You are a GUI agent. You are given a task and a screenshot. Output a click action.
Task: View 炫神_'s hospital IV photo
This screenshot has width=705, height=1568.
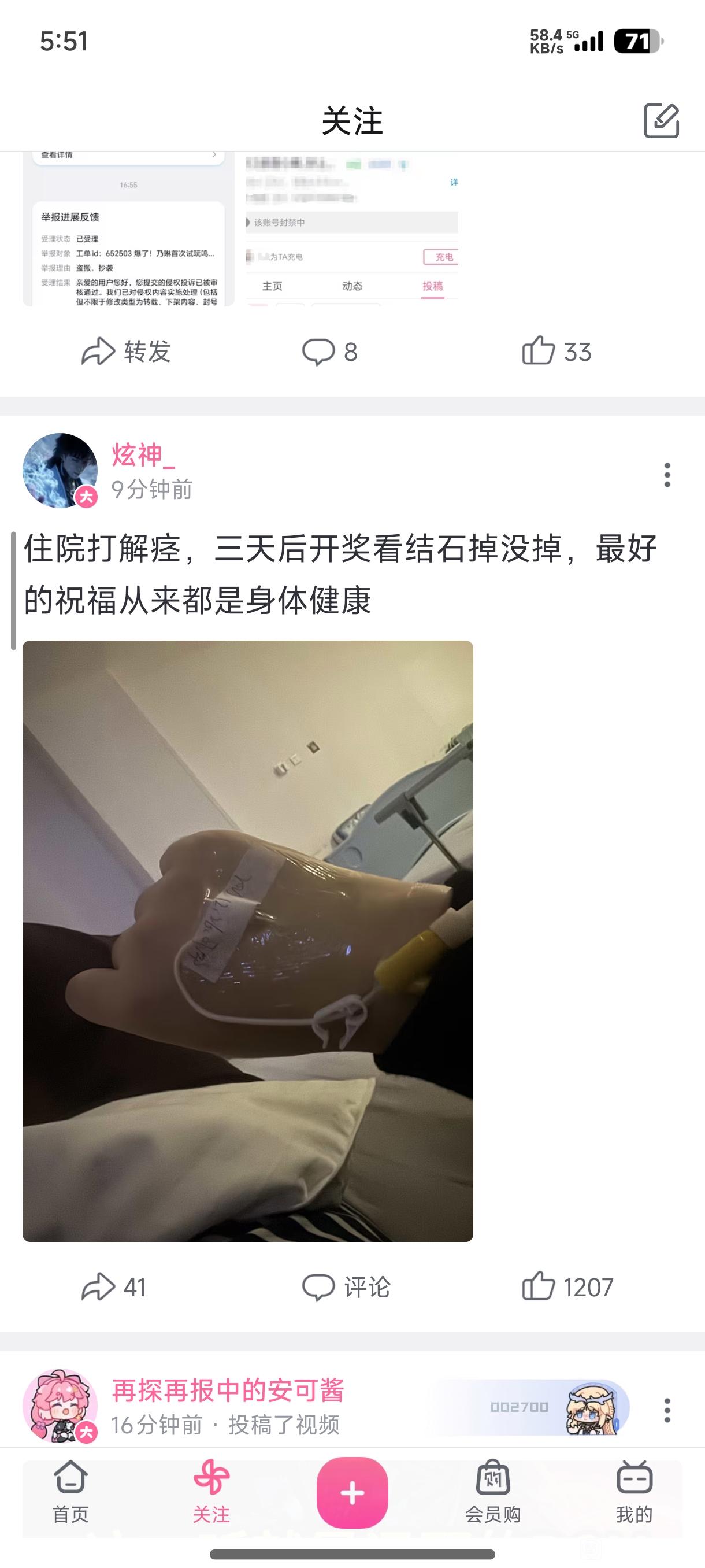pos(247,941)
